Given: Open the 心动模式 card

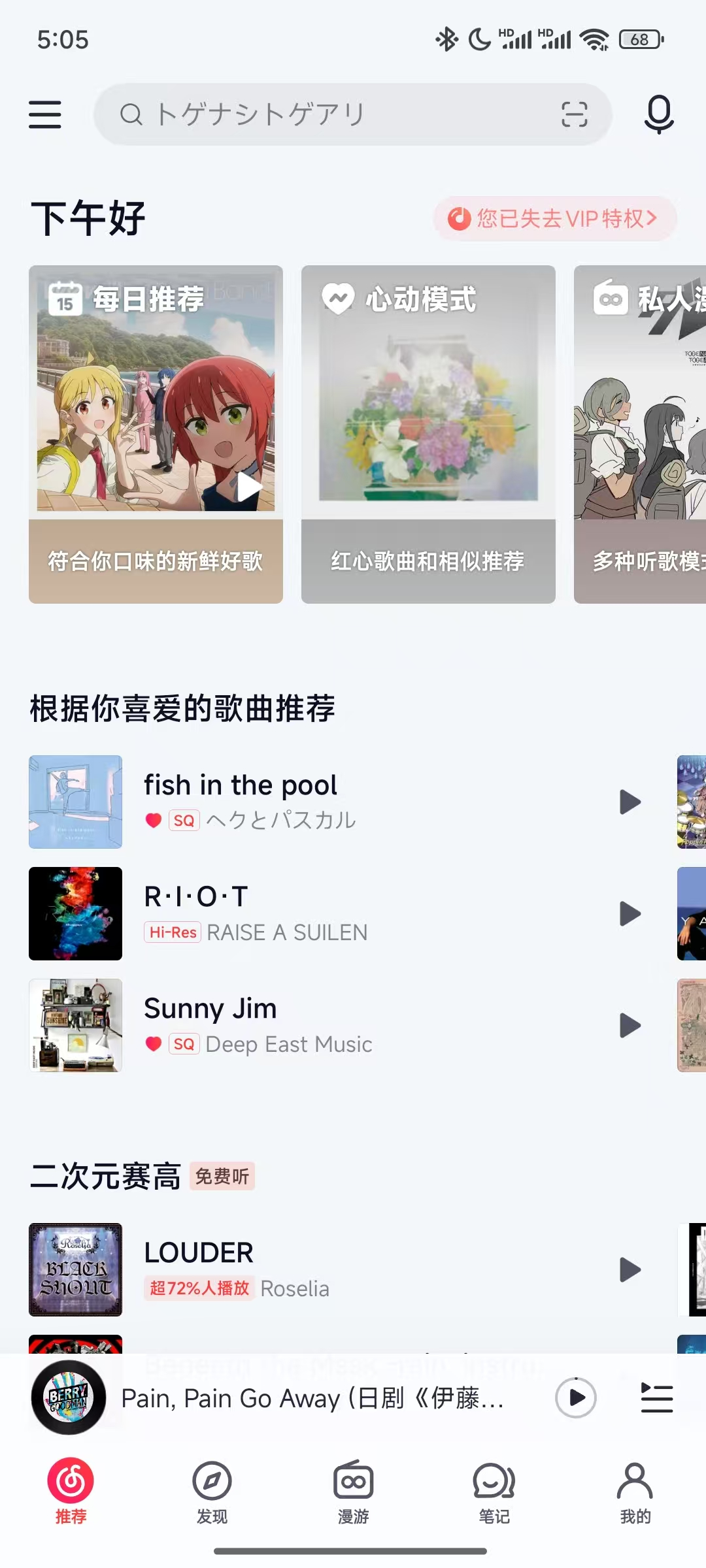Looking at the screenshot, I should (428, 434).
